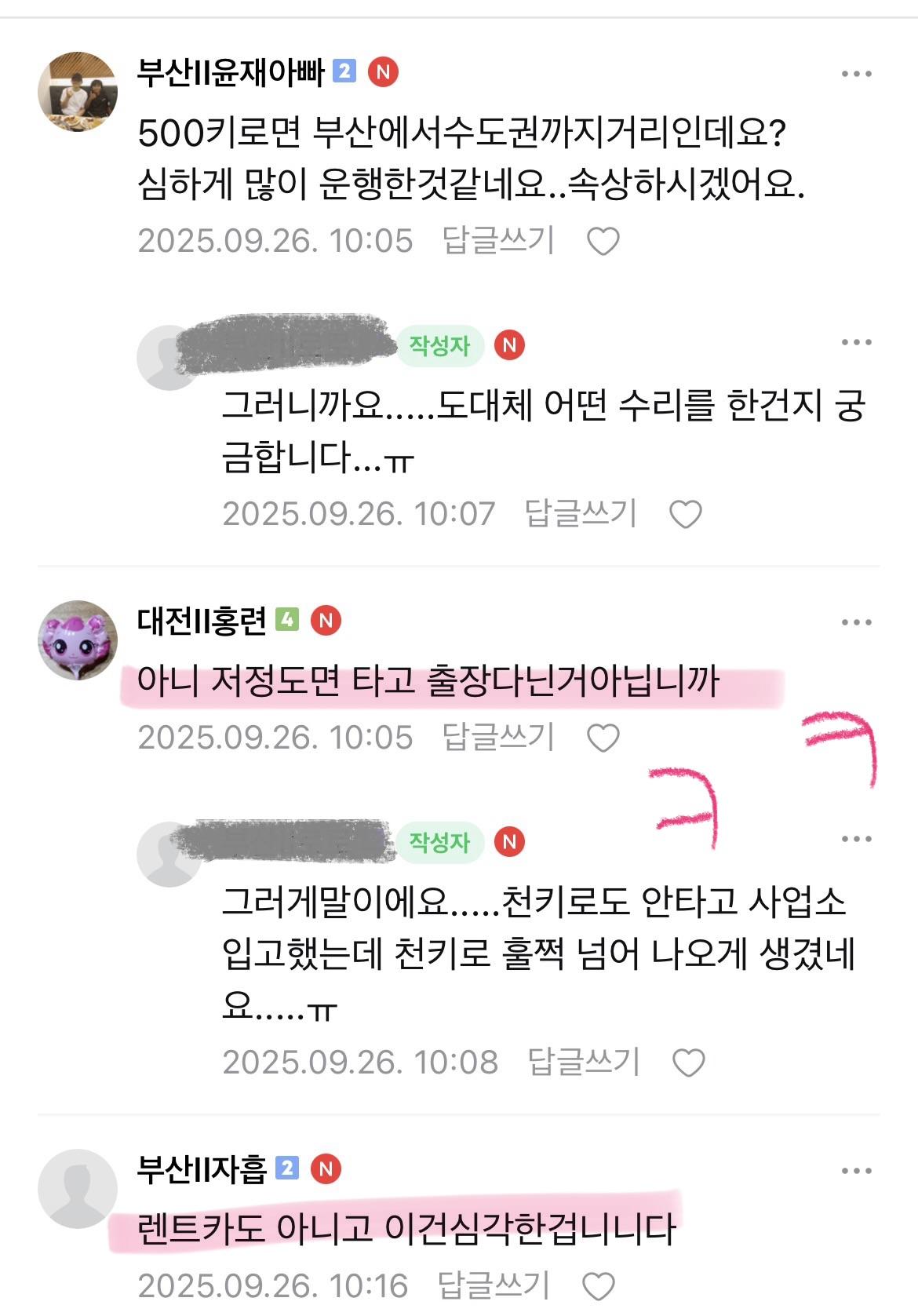Like 대전II홍련's comment
Viewport: 918px width, 1316px height.
603,738
